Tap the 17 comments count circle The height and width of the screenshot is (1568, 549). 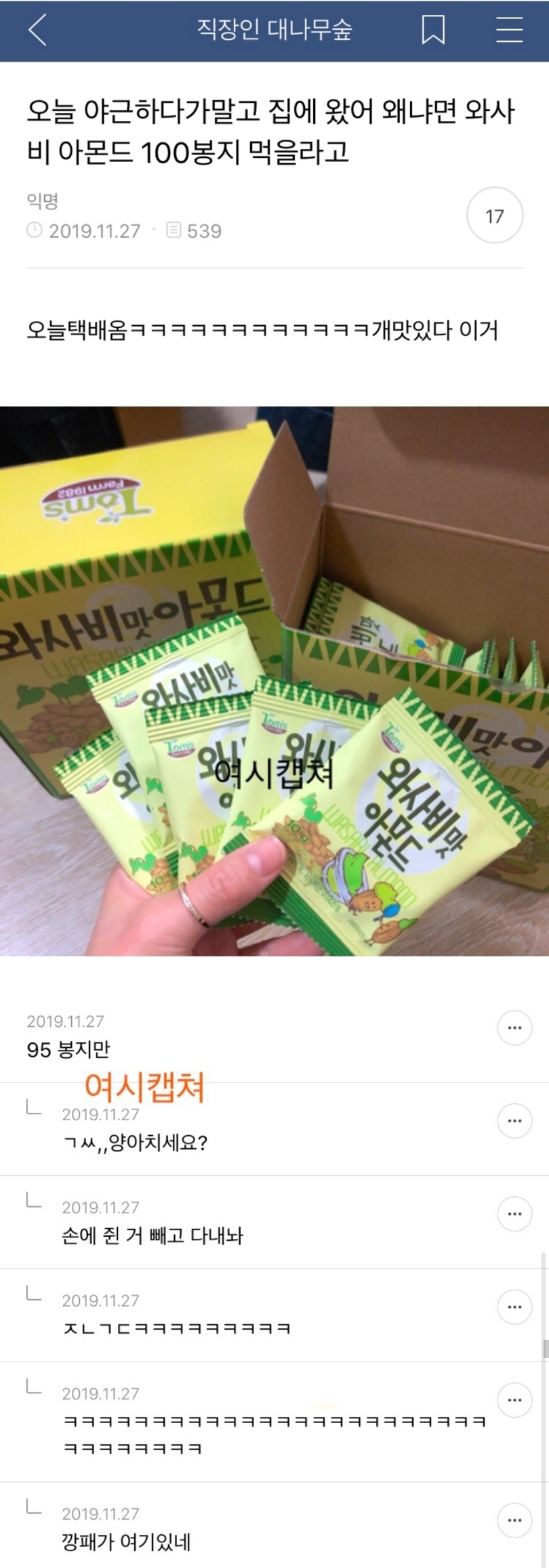click(494, 215)
